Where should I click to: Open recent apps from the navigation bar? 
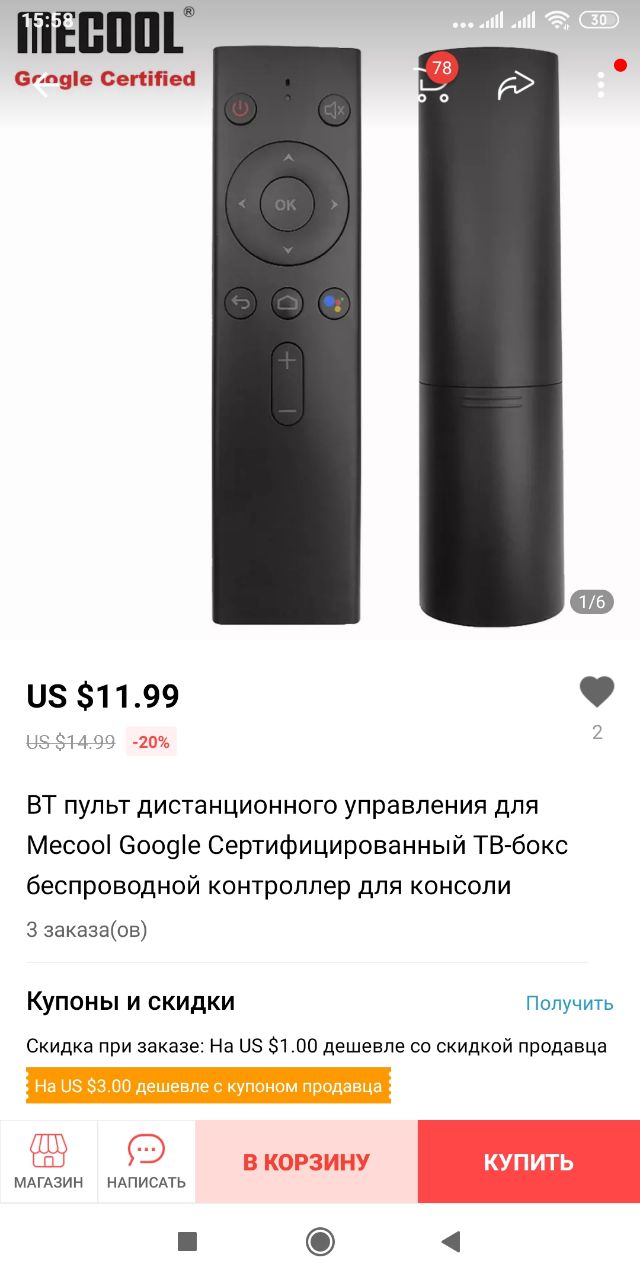click(187, 1242)
